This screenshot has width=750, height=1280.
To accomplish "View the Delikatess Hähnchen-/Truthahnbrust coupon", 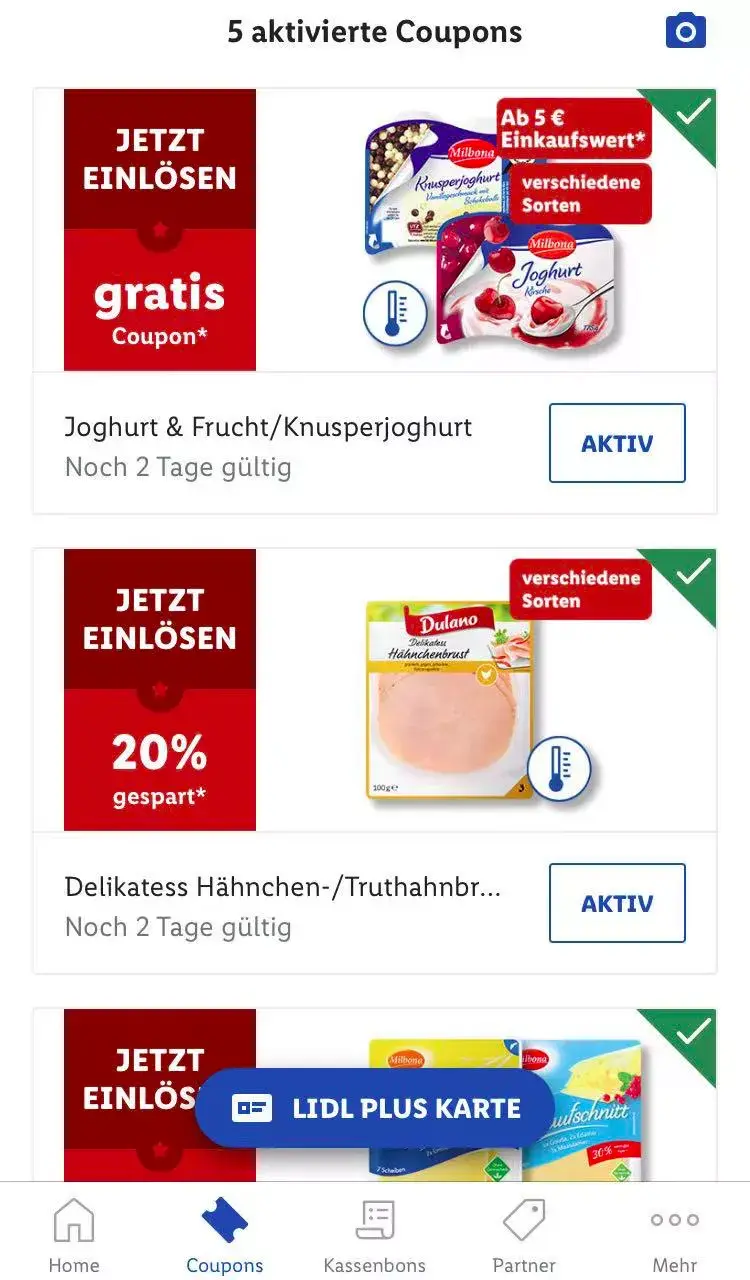I will coord(282,888).
